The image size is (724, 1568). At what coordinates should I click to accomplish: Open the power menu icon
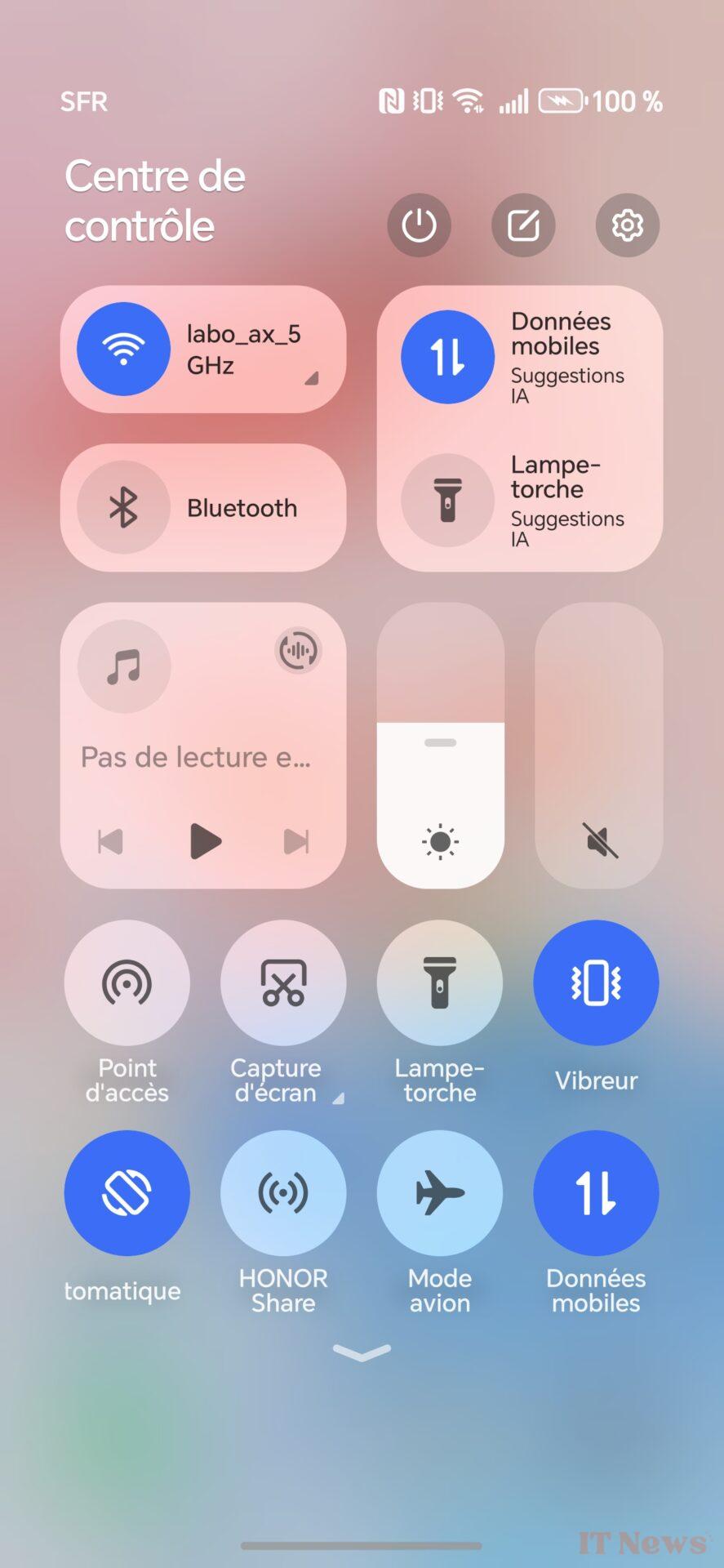click(x=419, y=225)
